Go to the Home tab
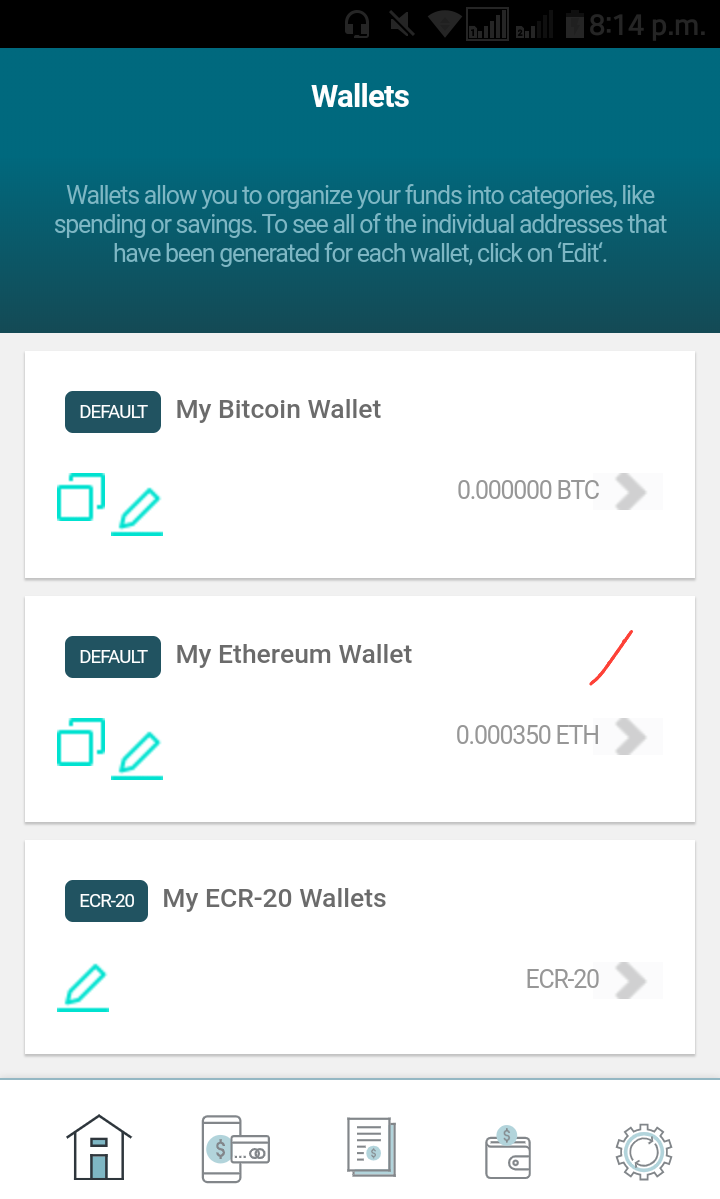This screenshot has width=720, height=1199. [99, 1147]
